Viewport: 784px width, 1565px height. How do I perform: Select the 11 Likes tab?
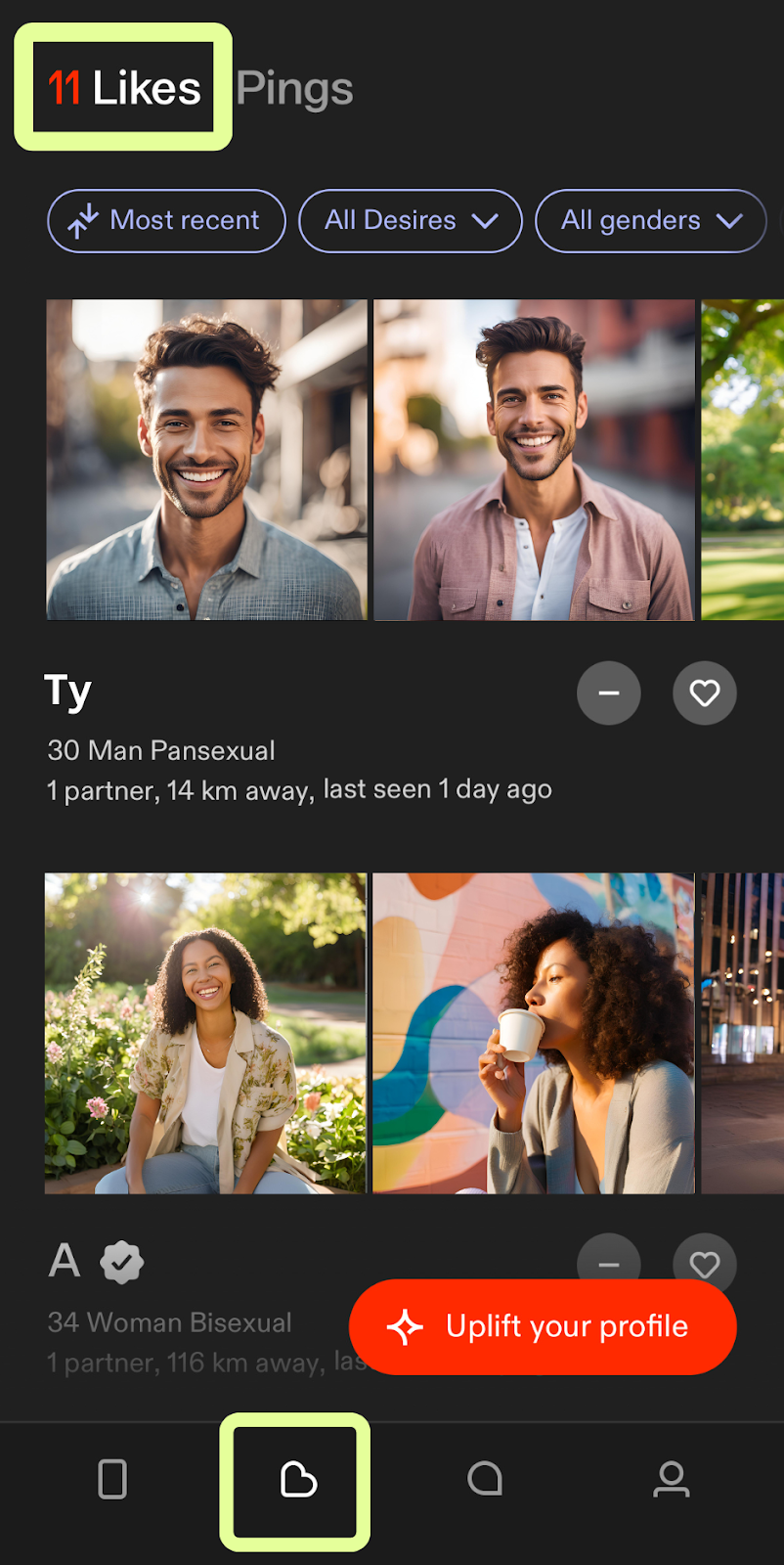coord(124,88)
